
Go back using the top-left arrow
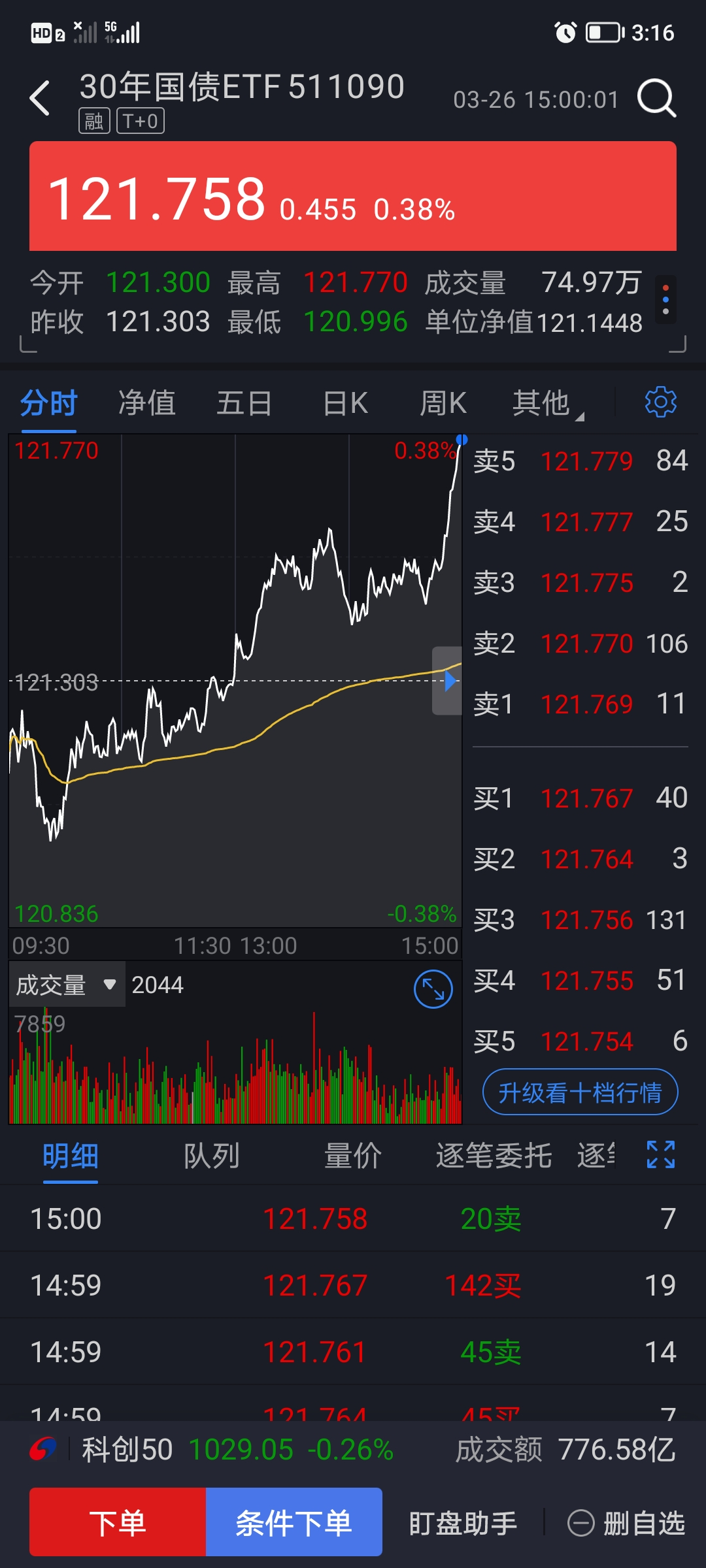tap(40, 99)
